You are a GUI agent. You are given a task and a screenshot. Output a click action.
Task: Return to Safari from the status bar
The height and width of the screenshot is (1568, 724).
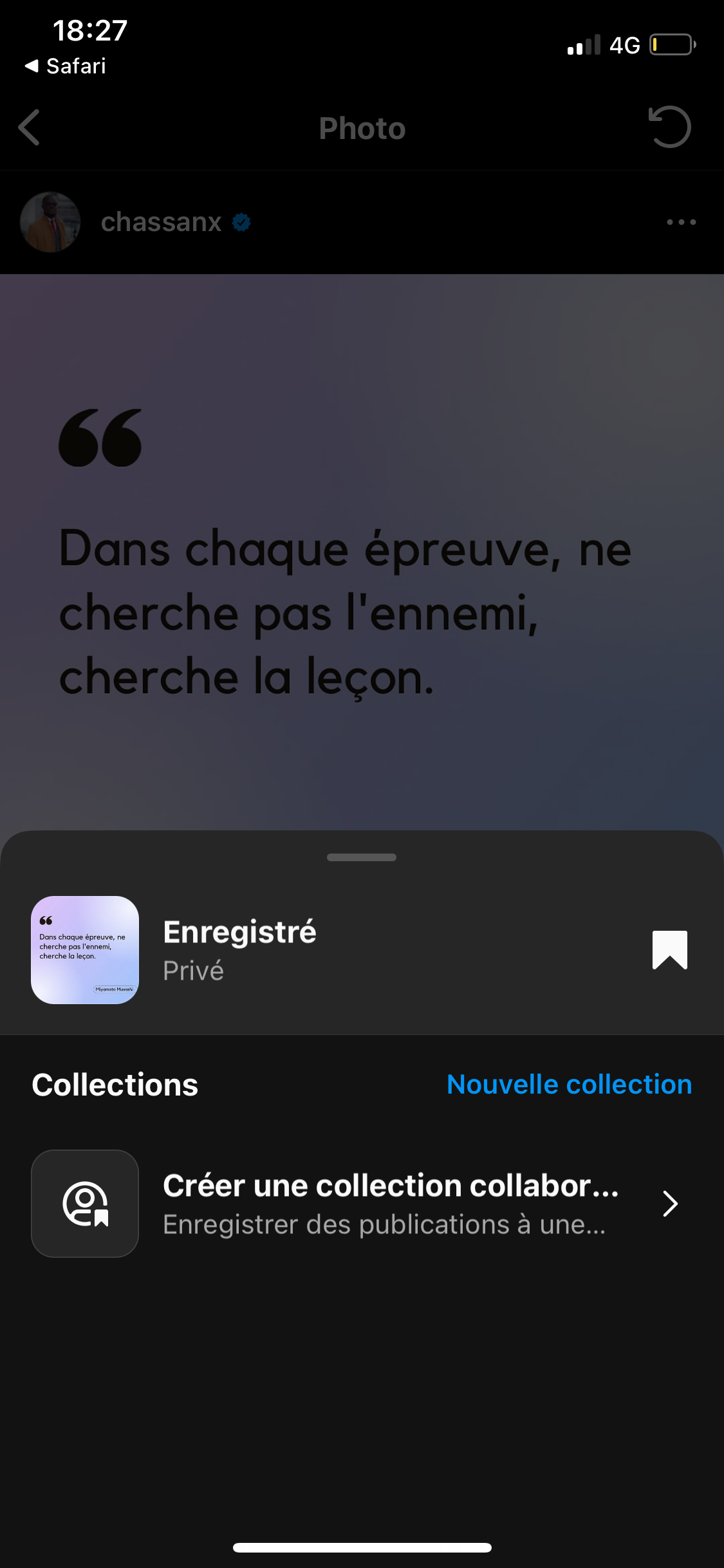66,66
